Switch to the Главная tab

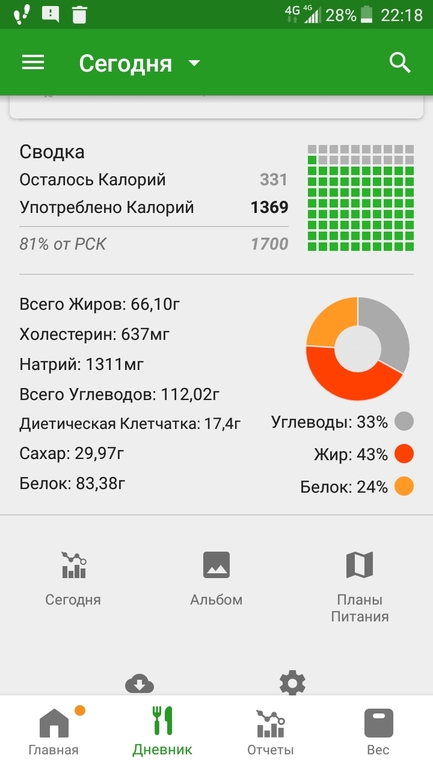pos(54,732)
